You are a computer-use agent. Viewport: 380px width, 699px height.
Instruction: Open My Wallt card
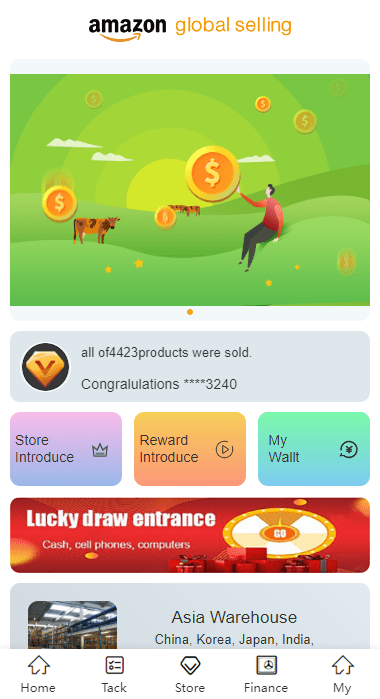tap(314, 448)
